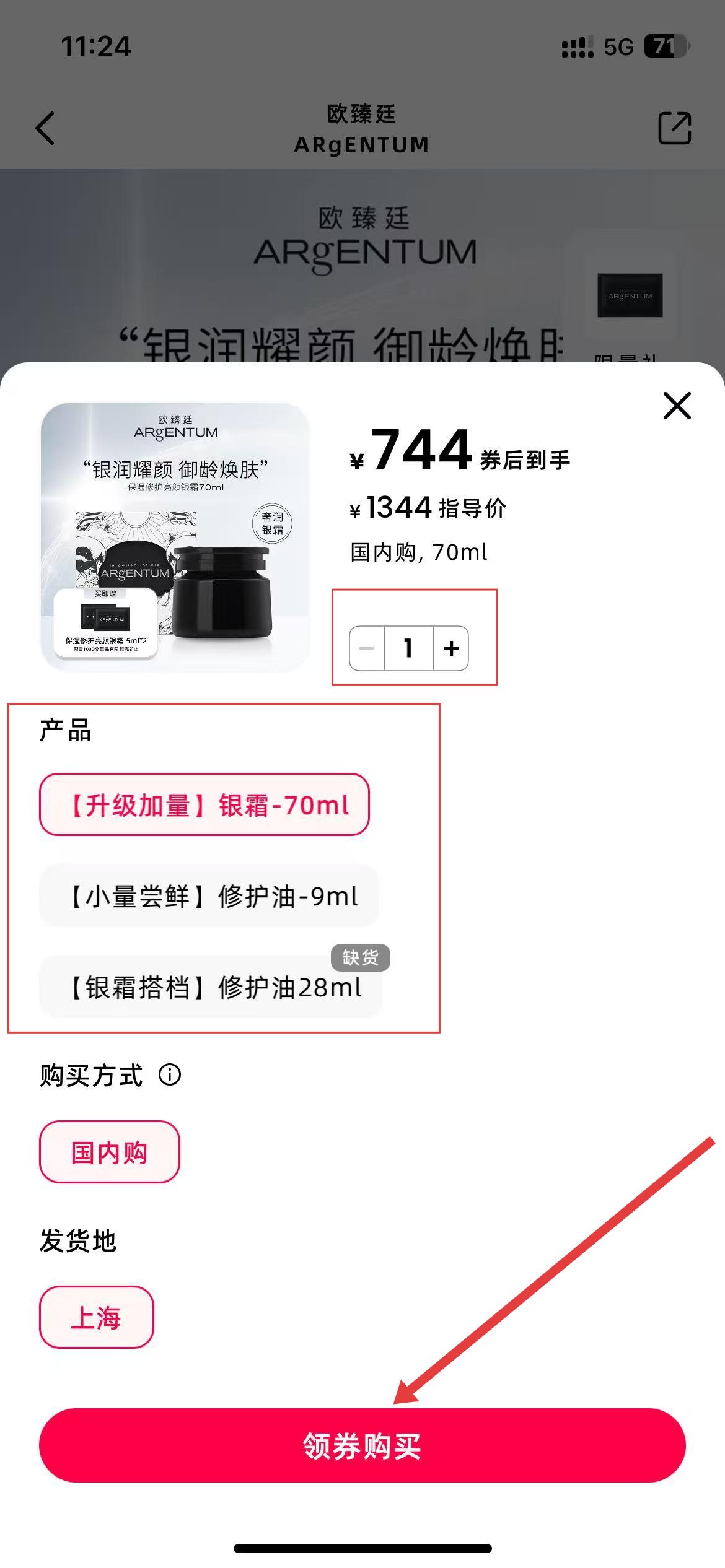This screenshot has height=1568, width=725.
Task: Close the product options sheet
Action: [x=677, y=406]
